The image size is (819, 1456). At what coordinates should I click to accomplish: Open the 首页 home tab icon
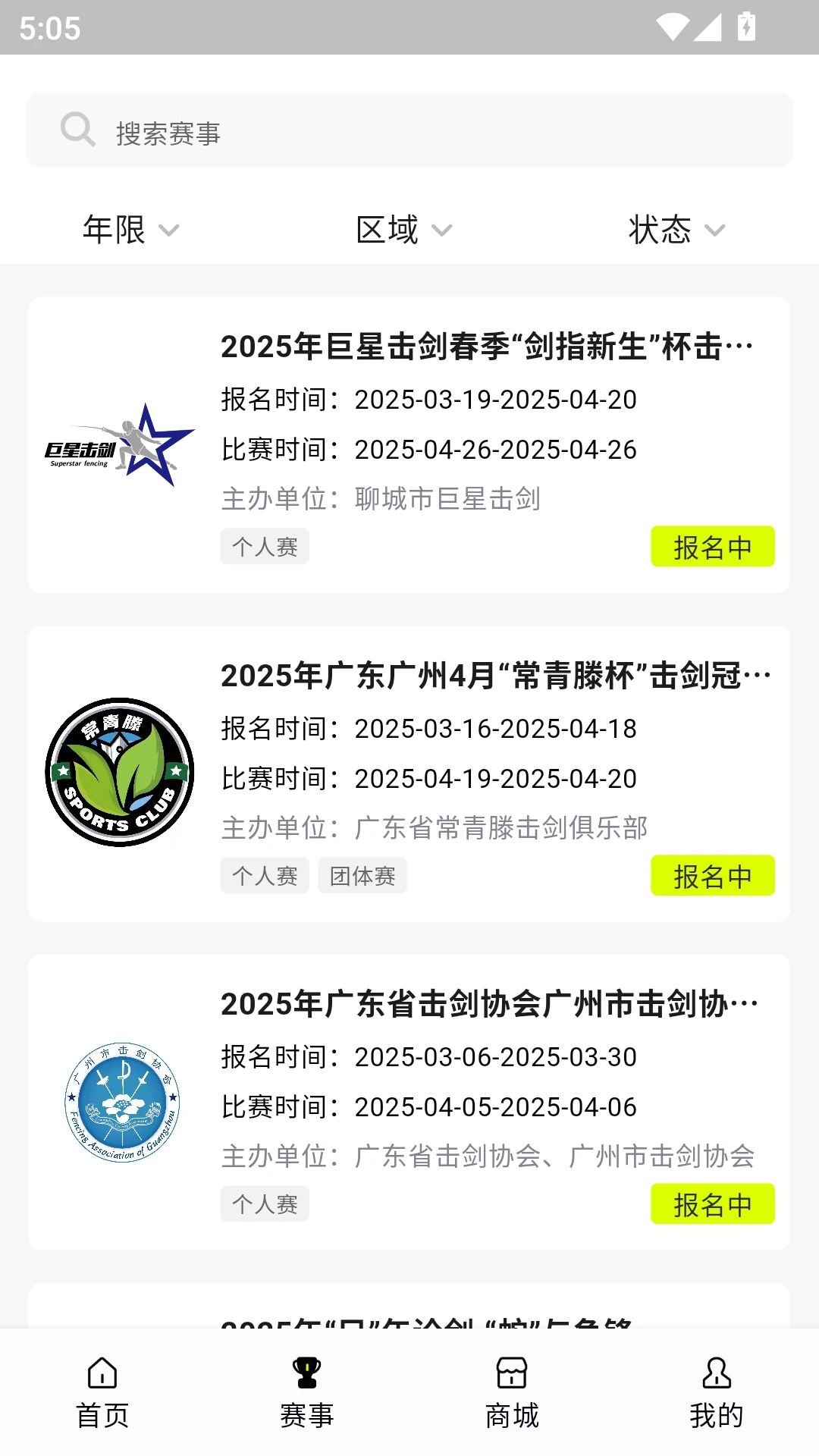(x=102, y=1389)
